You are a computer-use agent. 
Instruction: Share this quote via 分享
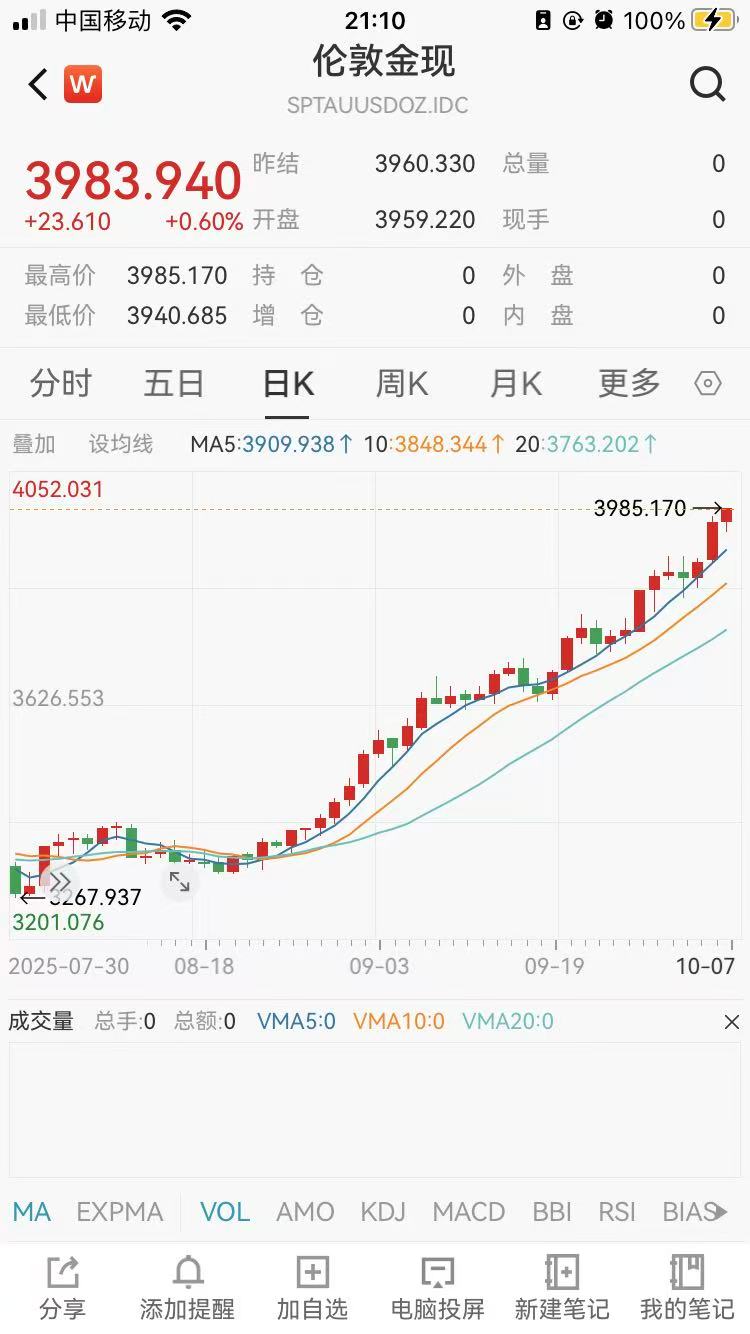pyautogui.click(x=62, y=1287)
